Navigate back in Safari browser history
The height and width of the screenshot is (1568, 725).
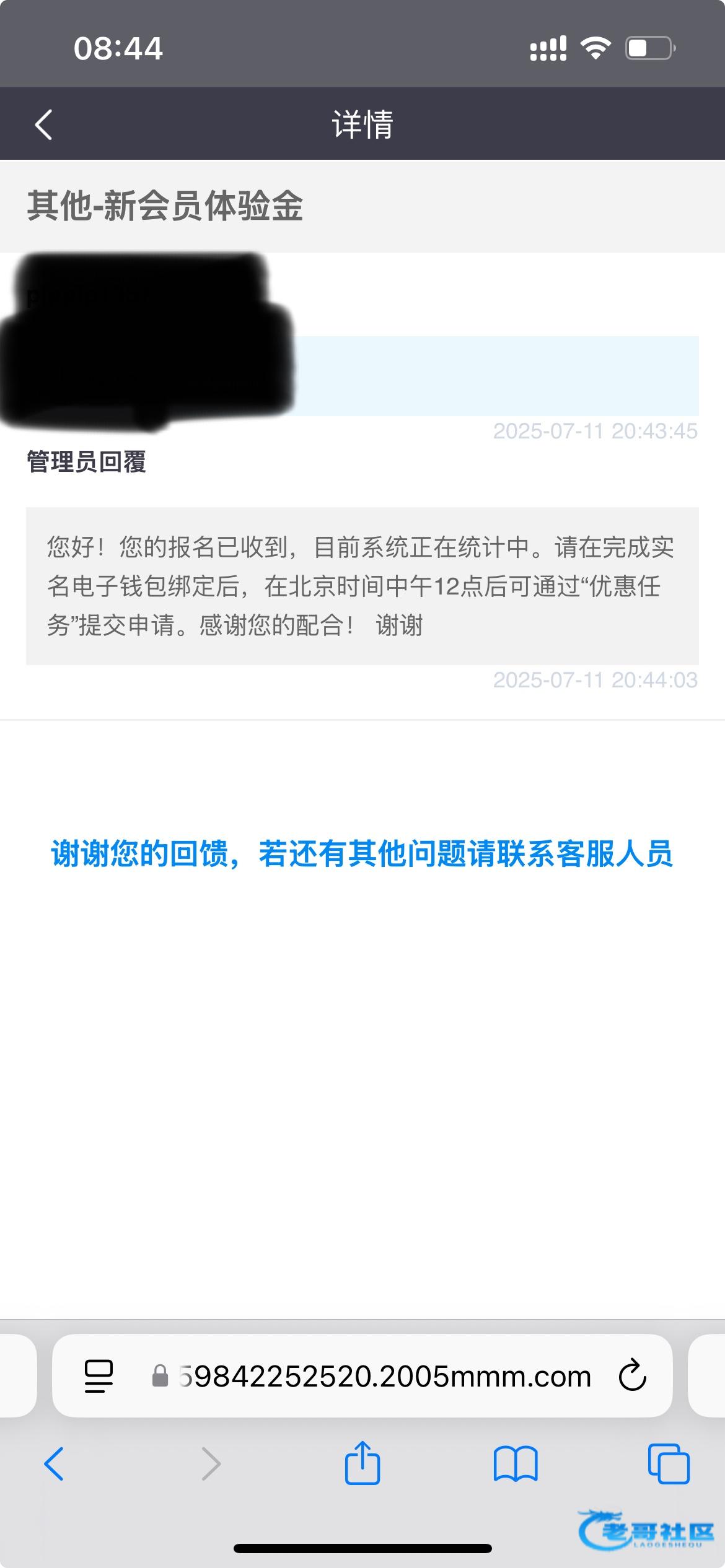(x=54, y=1464)
